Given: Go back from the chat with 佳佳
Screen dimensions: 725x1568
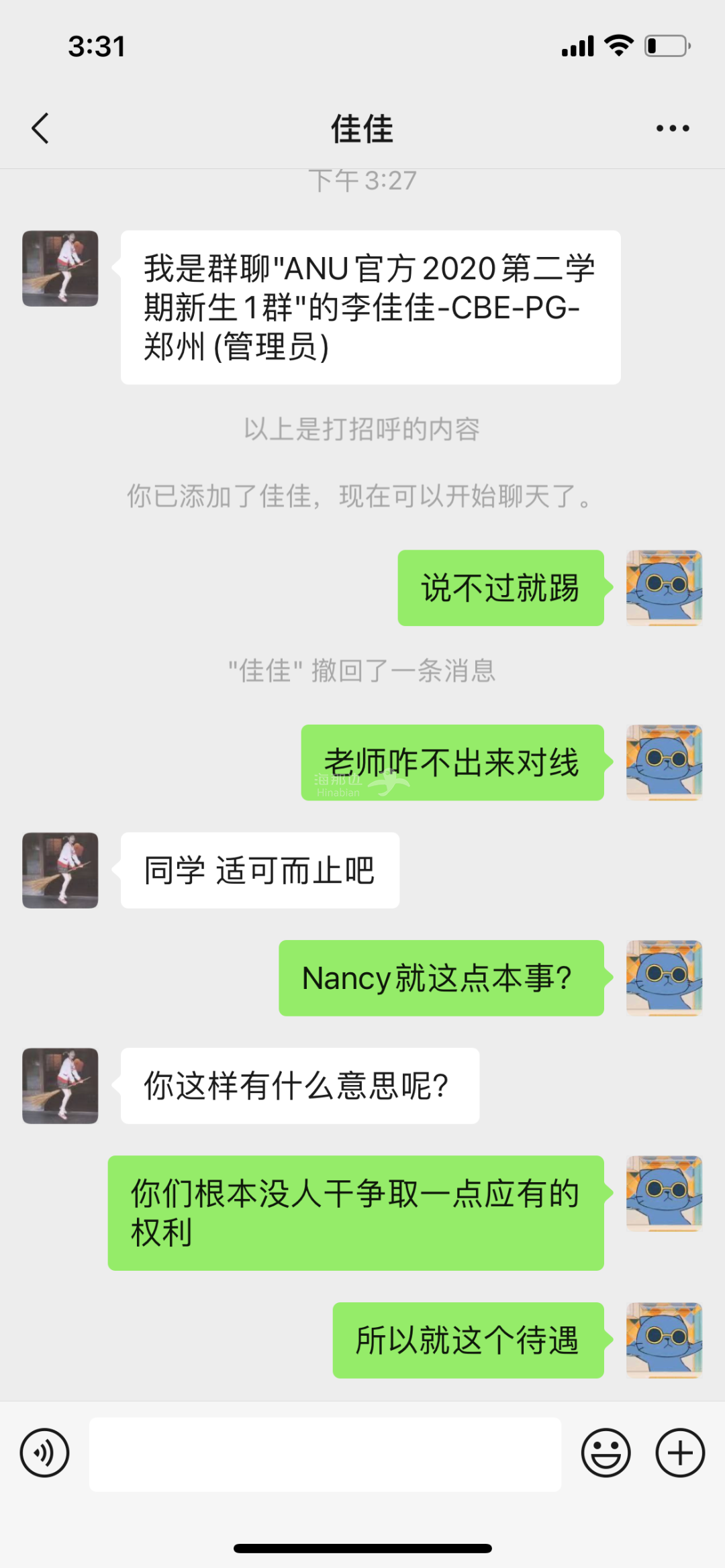Looking at the screenshot, I should click(40, 128).
